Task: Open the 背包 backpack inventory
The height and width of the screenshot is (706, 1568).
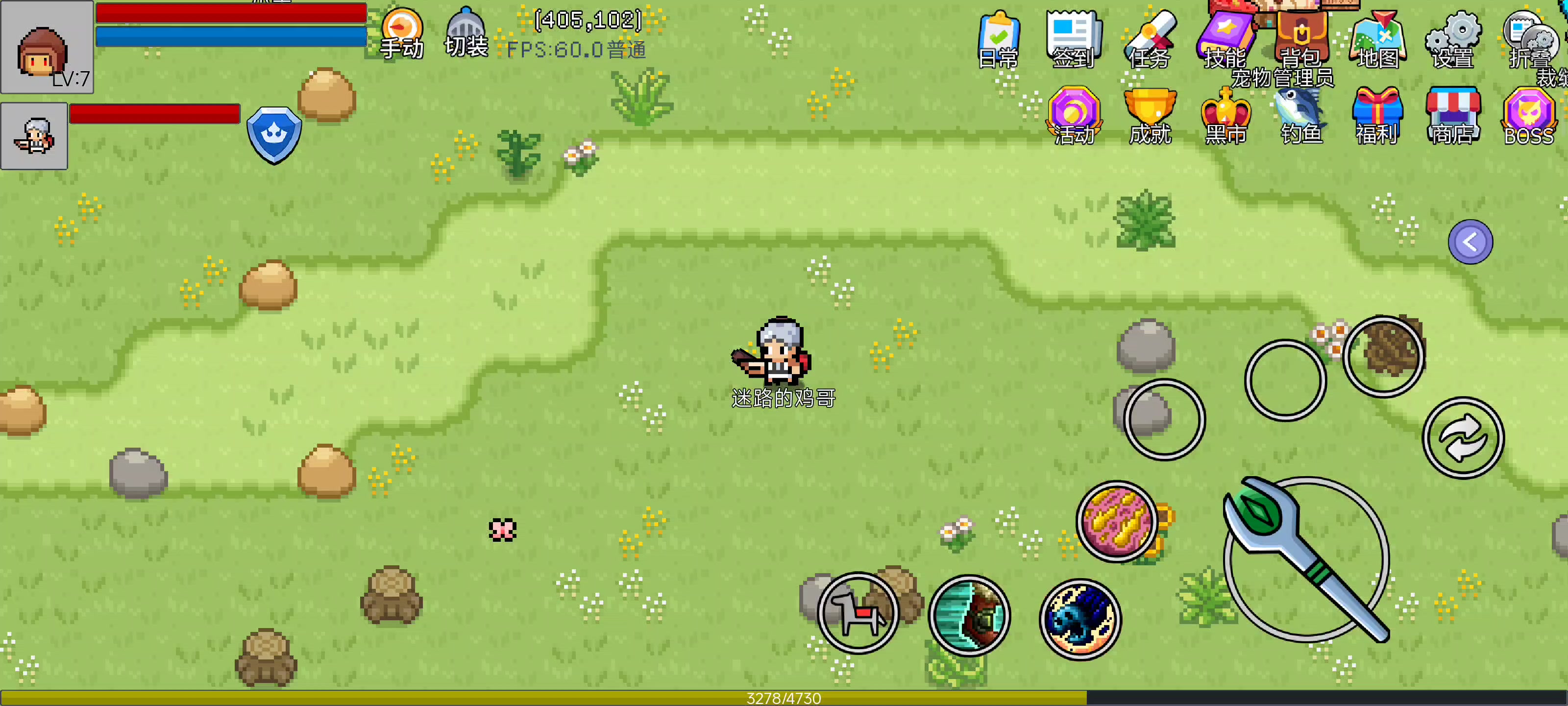Action: tap(1301, 38)
